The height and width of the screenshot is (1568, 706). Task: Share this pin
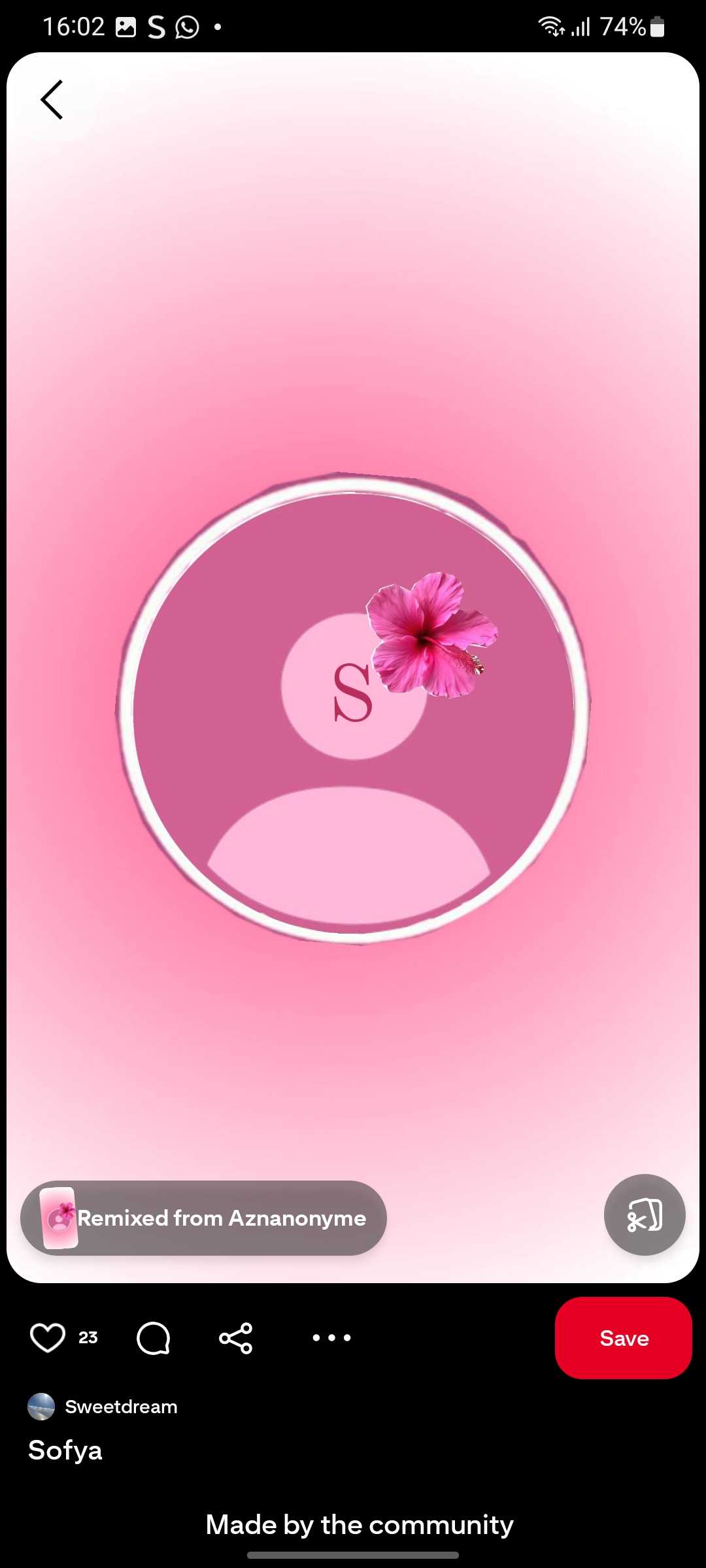236,1337
